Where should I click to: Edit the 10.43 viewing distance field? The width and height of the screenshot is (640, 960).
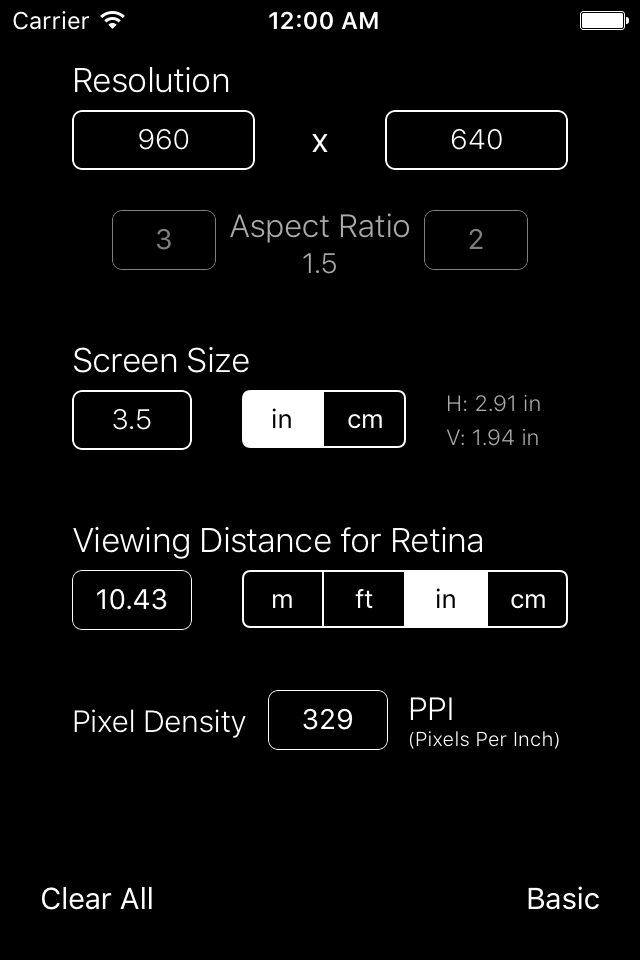click(x=132, y=600)
